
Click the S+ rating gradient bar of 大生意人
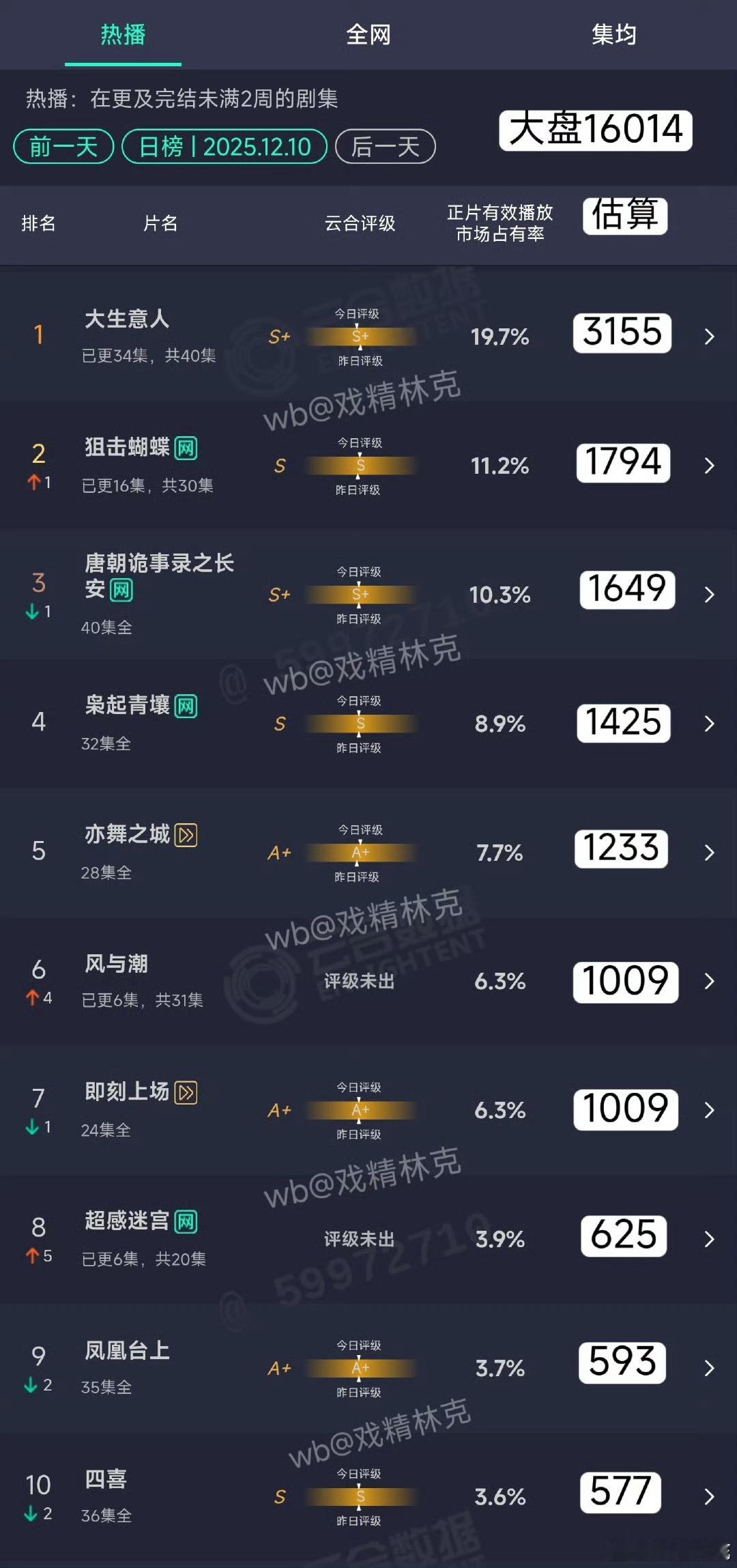360,336
